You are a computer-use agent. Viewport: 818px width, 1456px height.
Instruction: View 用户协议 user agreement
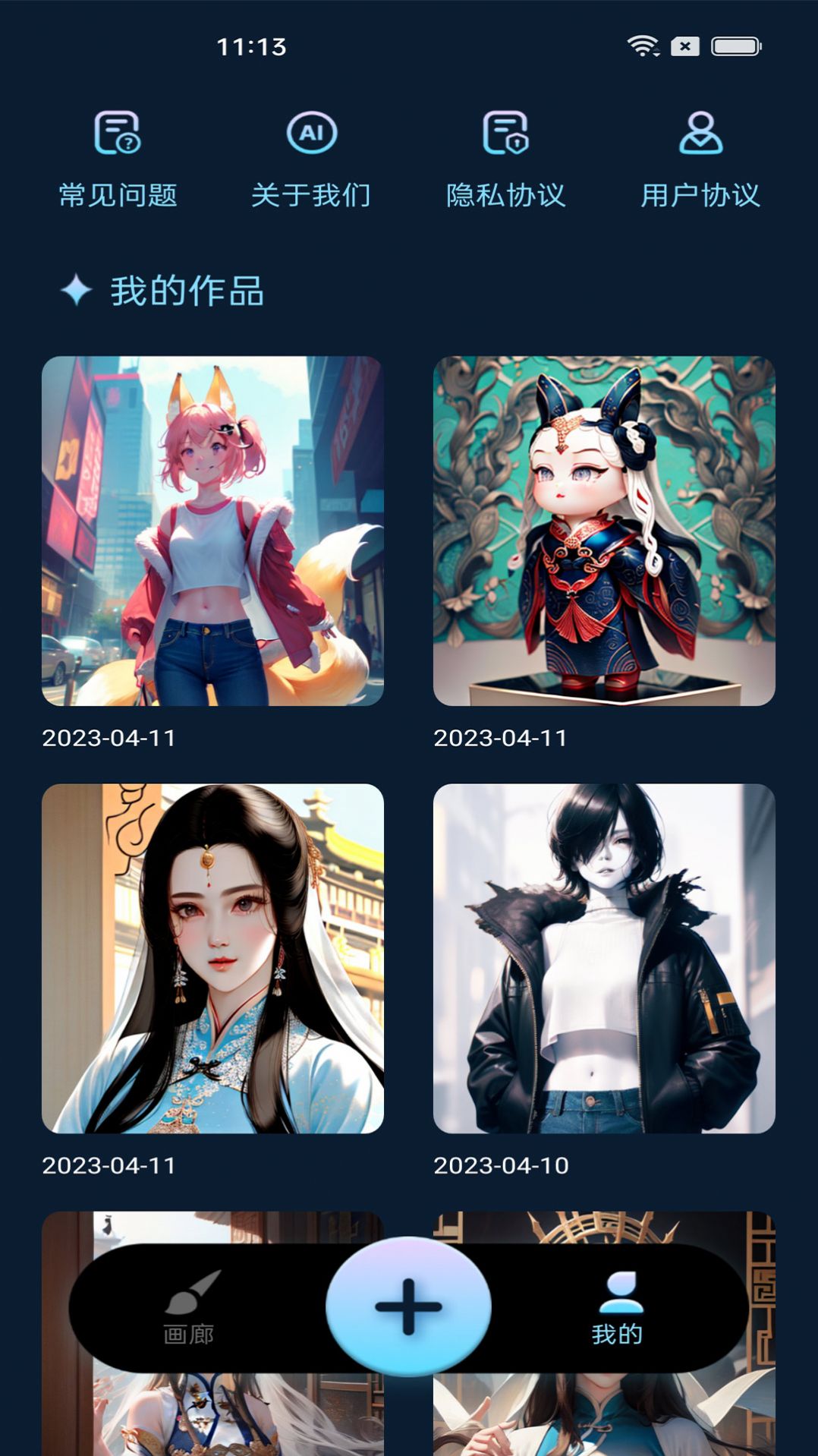coord(700,159)
